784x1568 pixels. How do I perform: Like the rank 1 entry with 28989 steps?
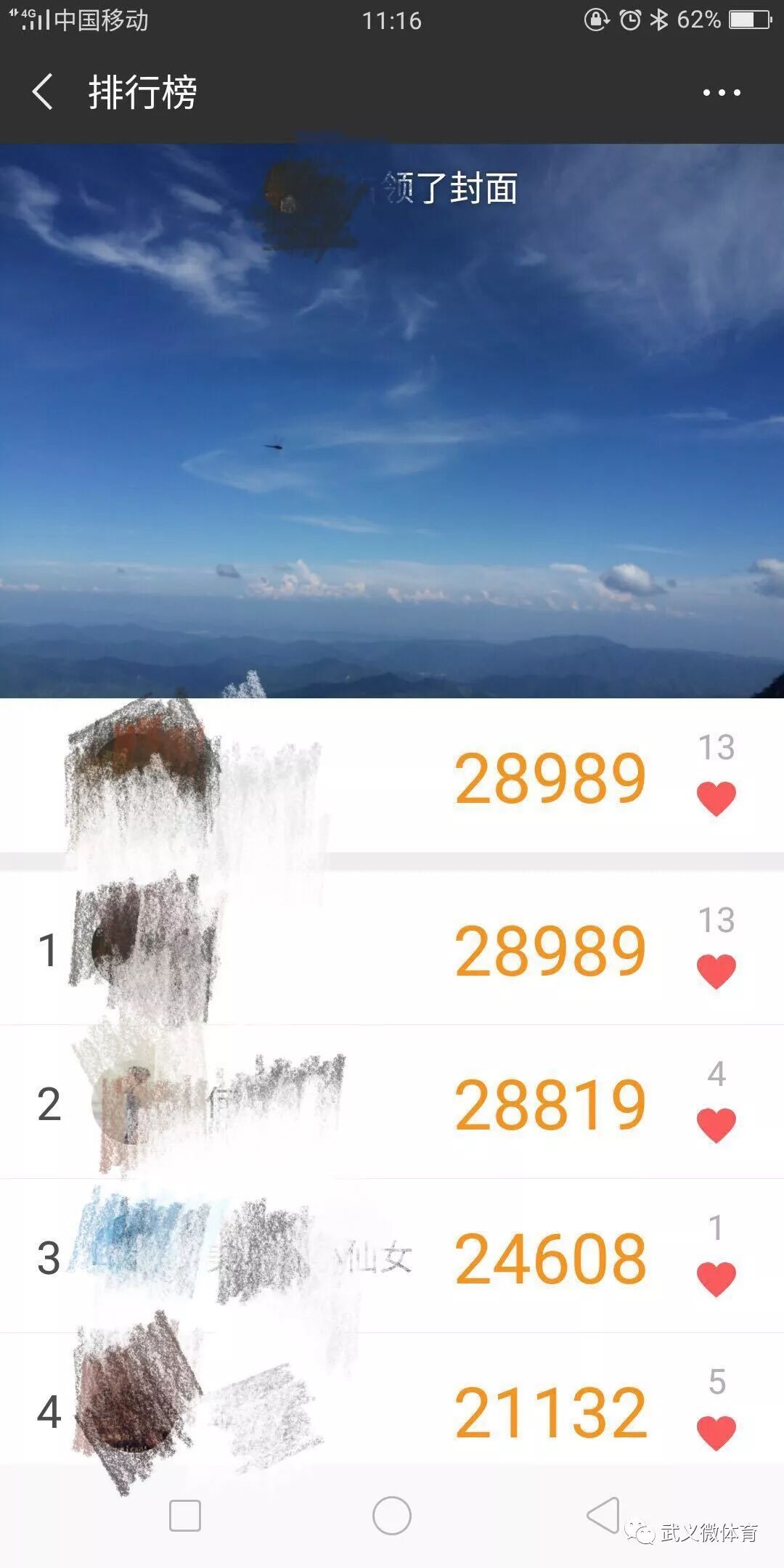coord(716,971)
